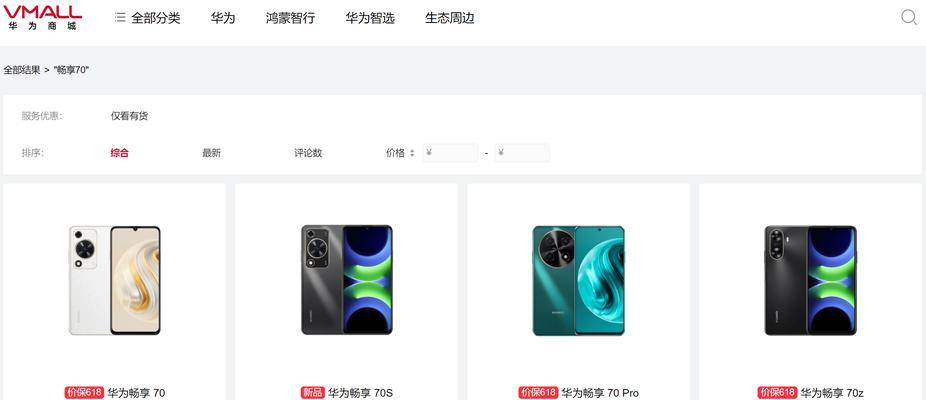926x400 pixels.
Task: View the 华为畅享 70 Pro product
Action: 578,280
